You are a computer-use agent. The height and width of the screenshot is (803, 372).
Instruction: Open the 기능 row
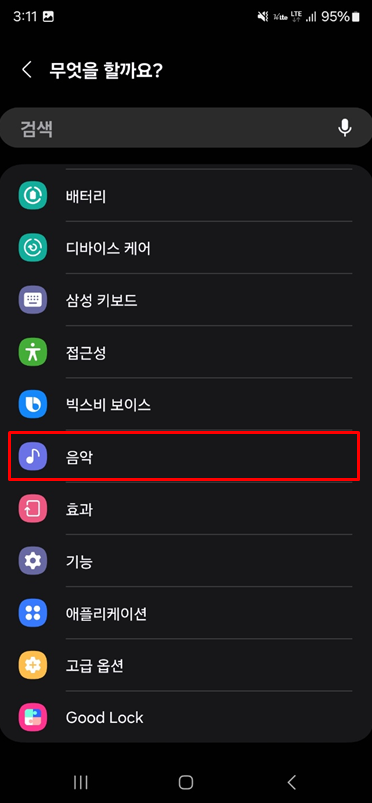(x=186, y=561)
